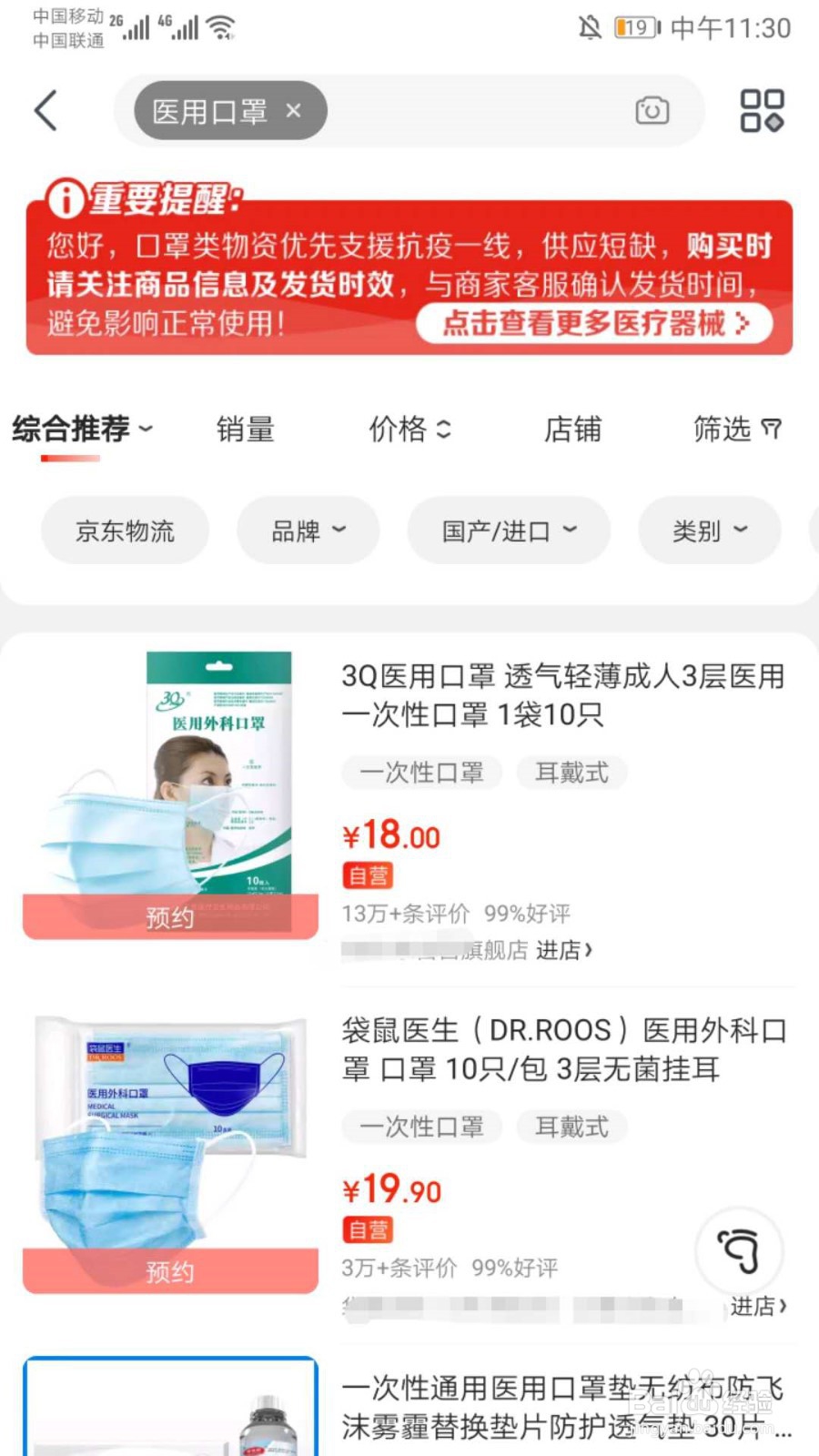Click the price sort arrows on 价格
The height and width of the screenshot is (1456, 819).
coord(444,430)
